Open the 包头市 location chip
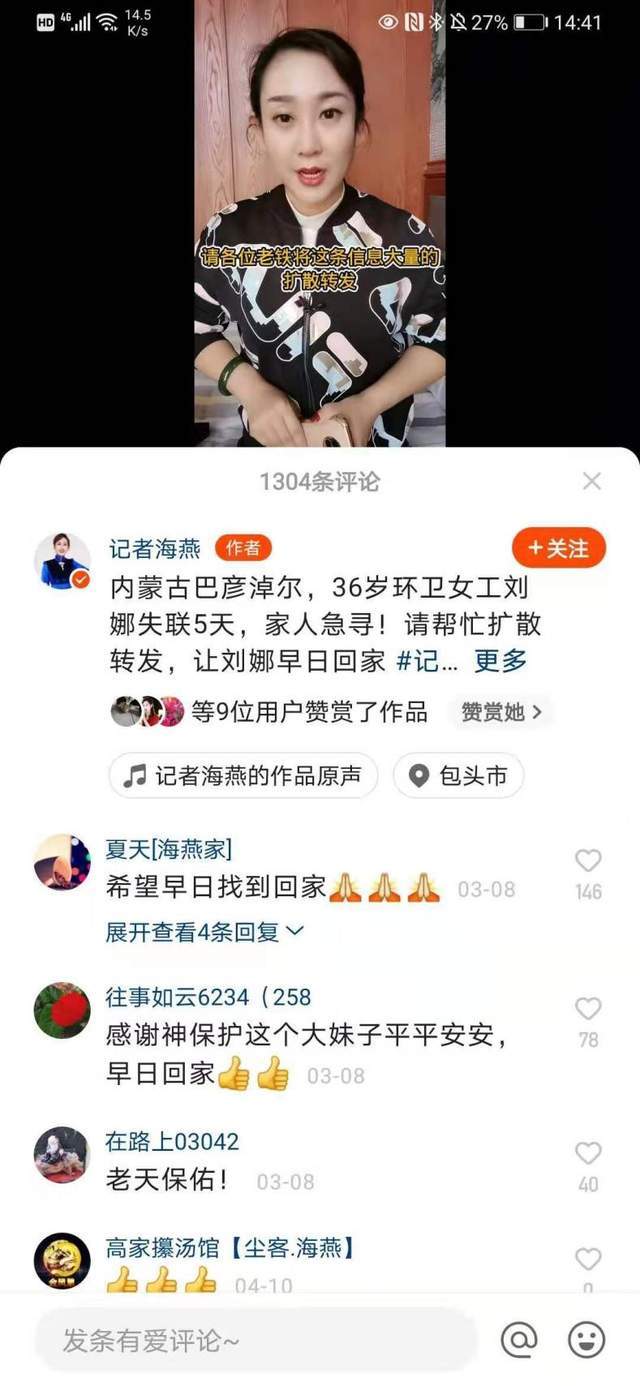The image size is (640, 1386). point(458,776)
